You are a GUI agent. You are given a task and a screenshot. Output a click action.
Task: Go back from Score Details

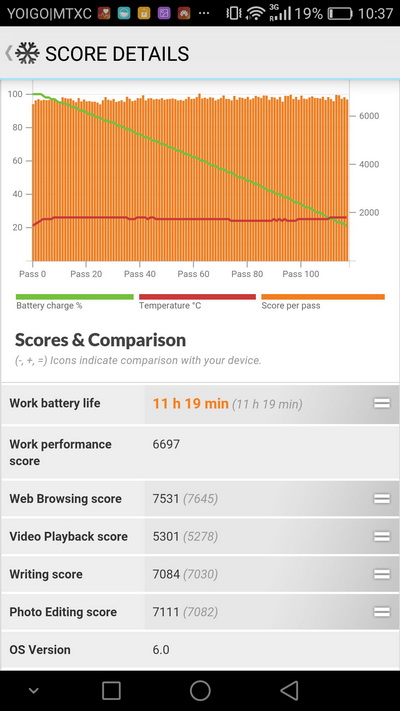point(9,53)
